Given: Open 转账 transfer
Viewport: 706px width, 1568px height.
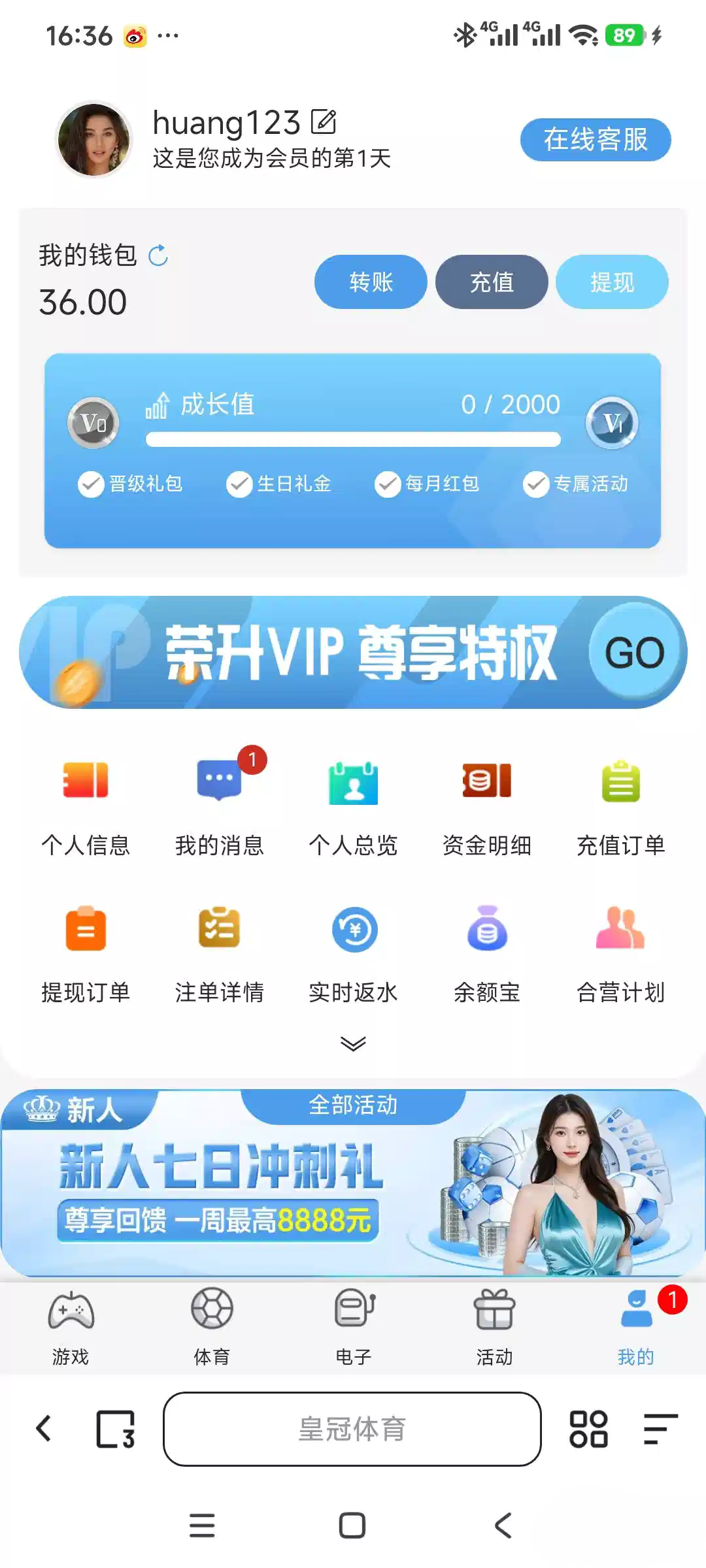Looking at the screenshot, I should 371,282.
